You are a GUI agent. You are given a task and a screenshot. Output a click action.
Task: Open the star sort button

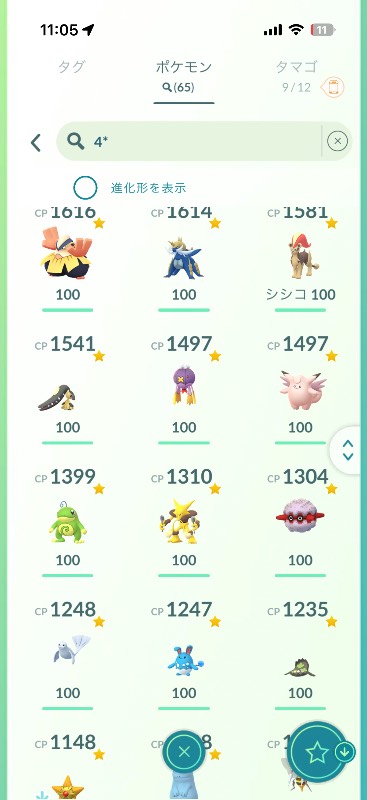click(316, 753)
